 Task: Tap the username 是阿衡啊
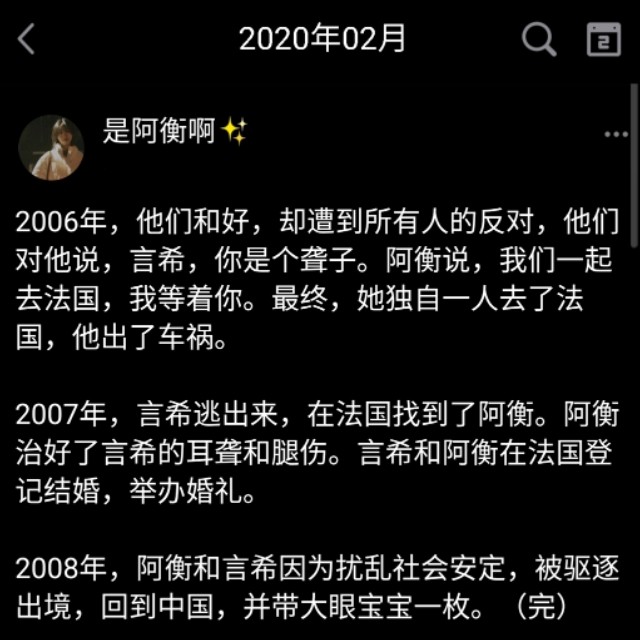[x=159, y=131]
